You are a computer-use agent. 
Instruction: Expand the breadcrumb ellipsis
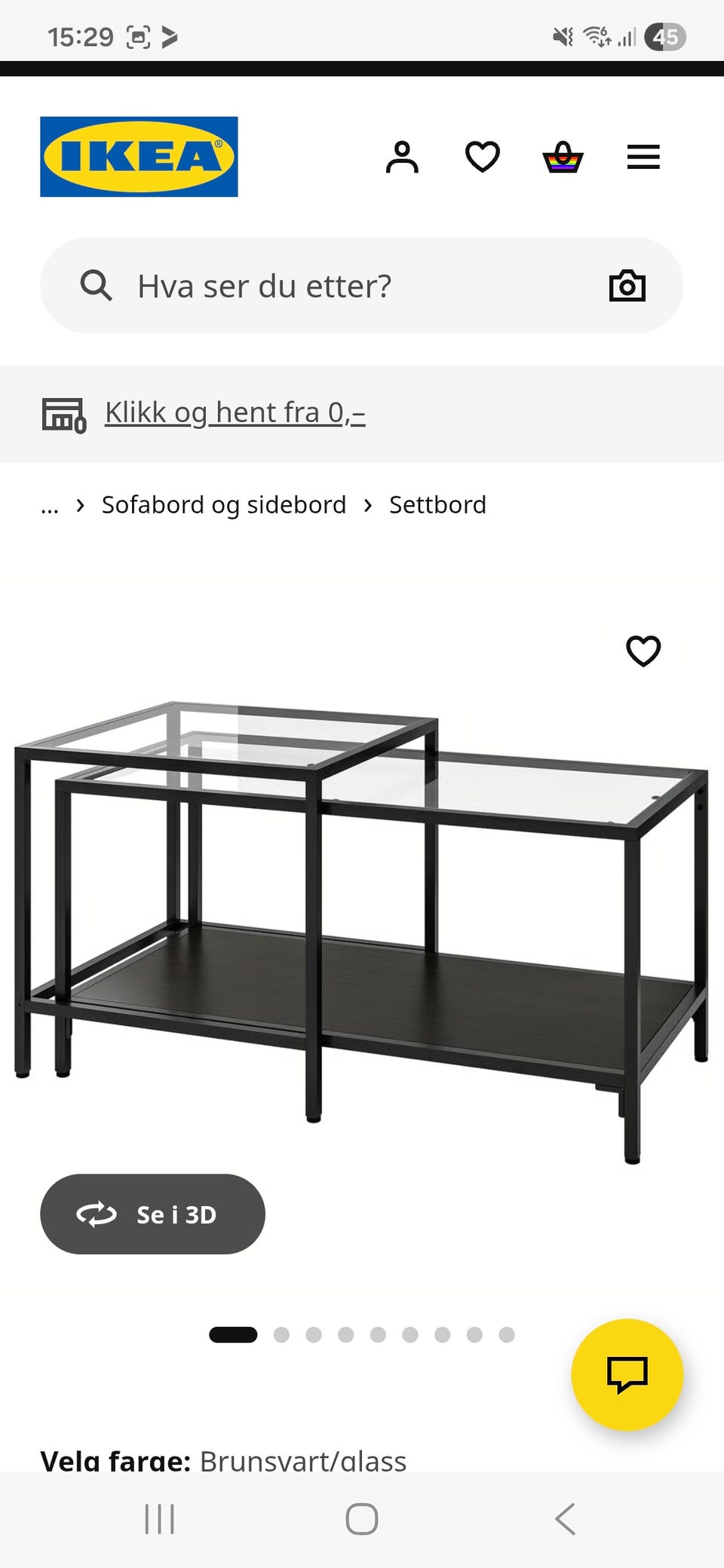49,505
